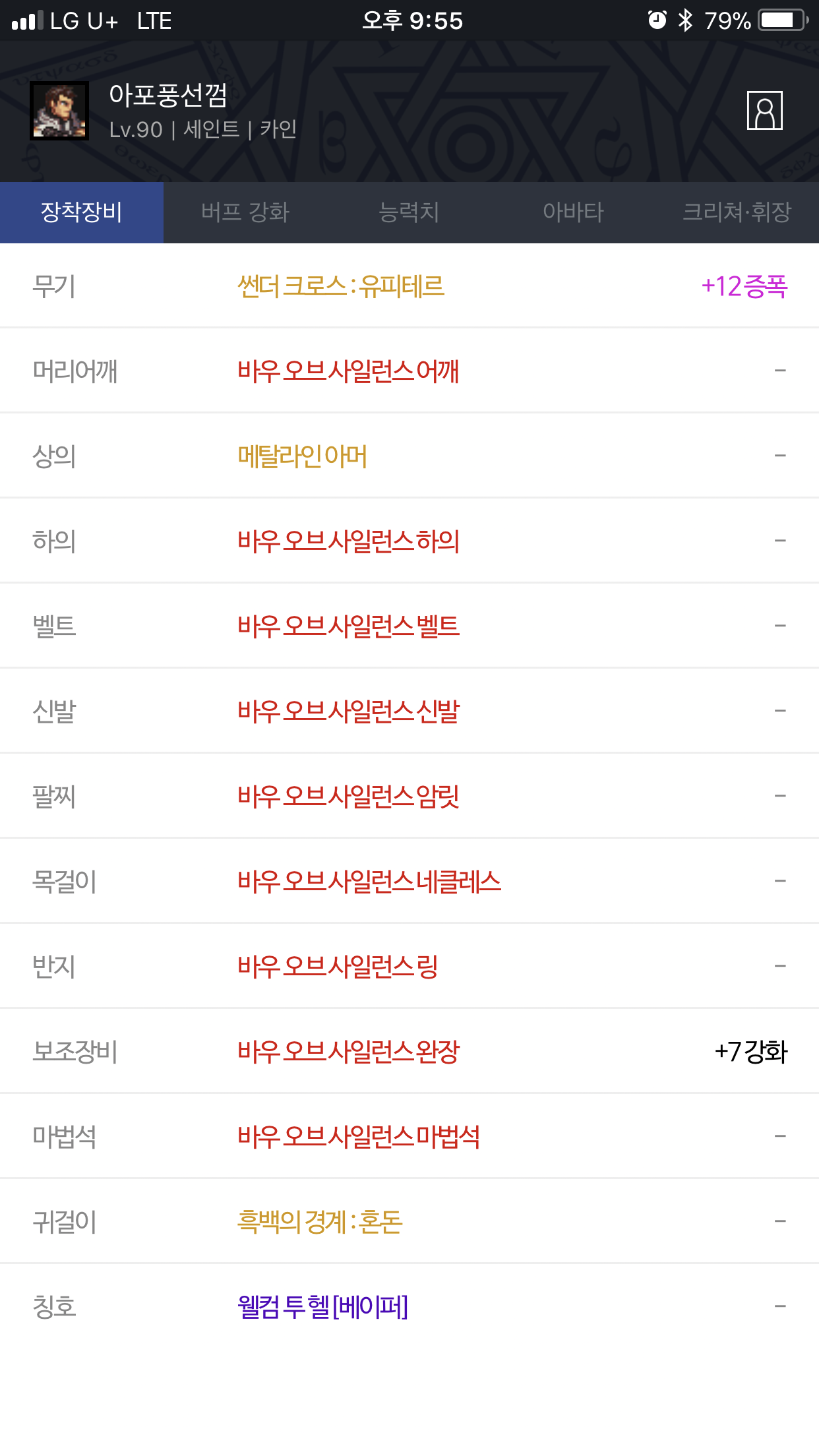Switch to the 능력치 tab
819x1456 pixels.
pyautogui.click(x=409, y=212)
